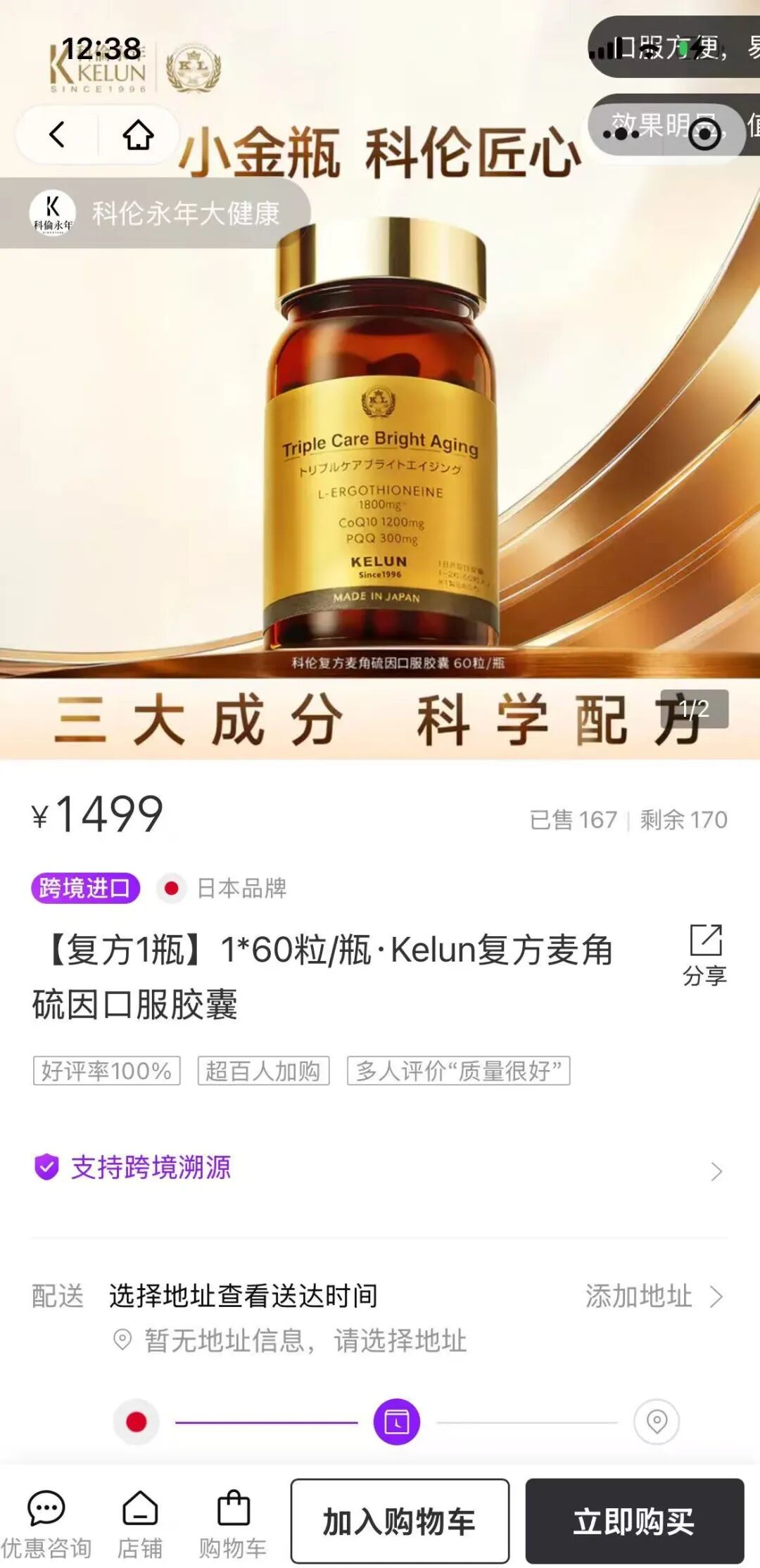
Task: Open the 科伦永年大健康 store badge
Action: click(x=155, y=212)
